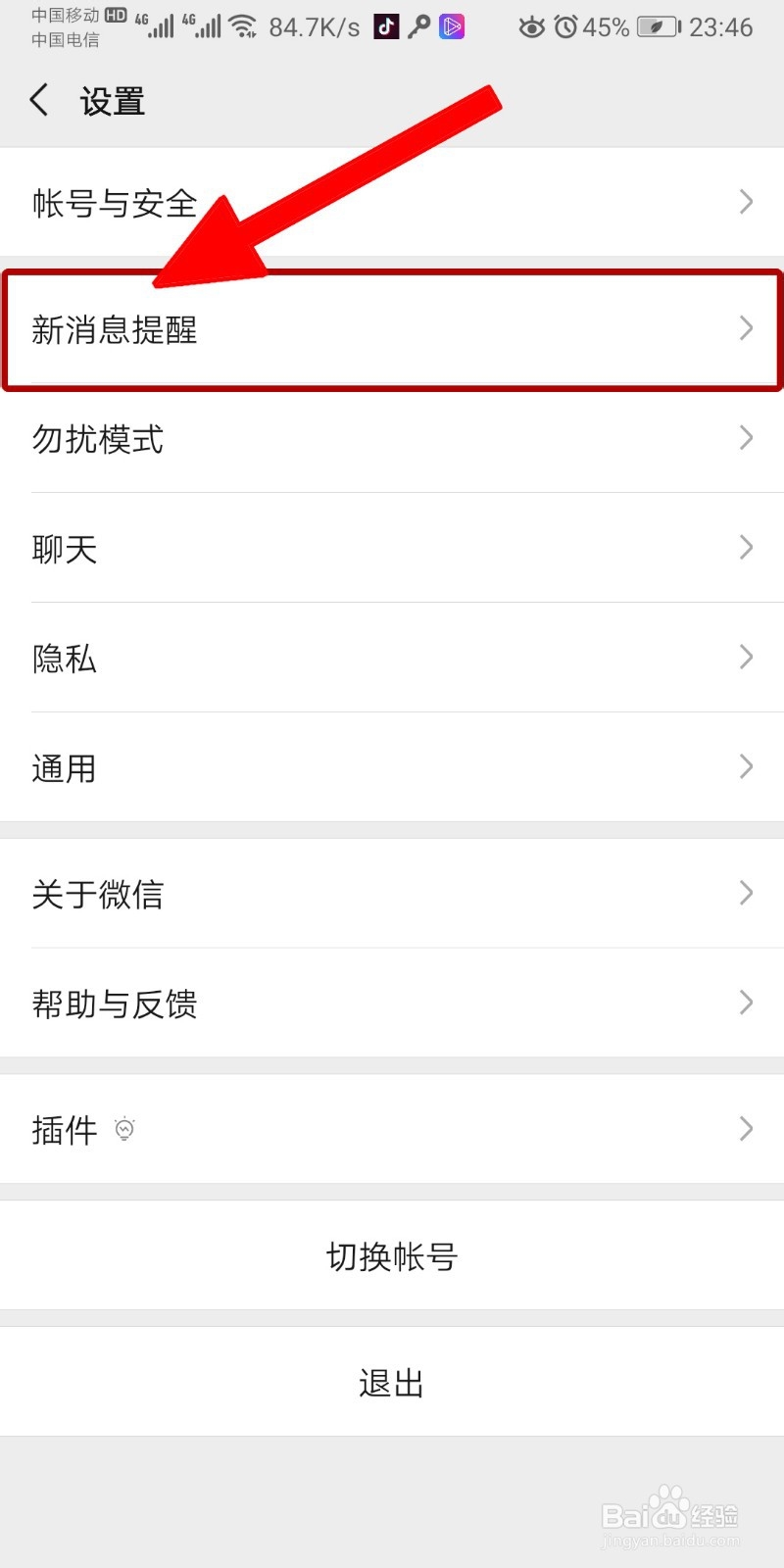Screen dimensions: 784x1568
Task: Open the 新消息提醒 settings entry
Action: (392, 329)
